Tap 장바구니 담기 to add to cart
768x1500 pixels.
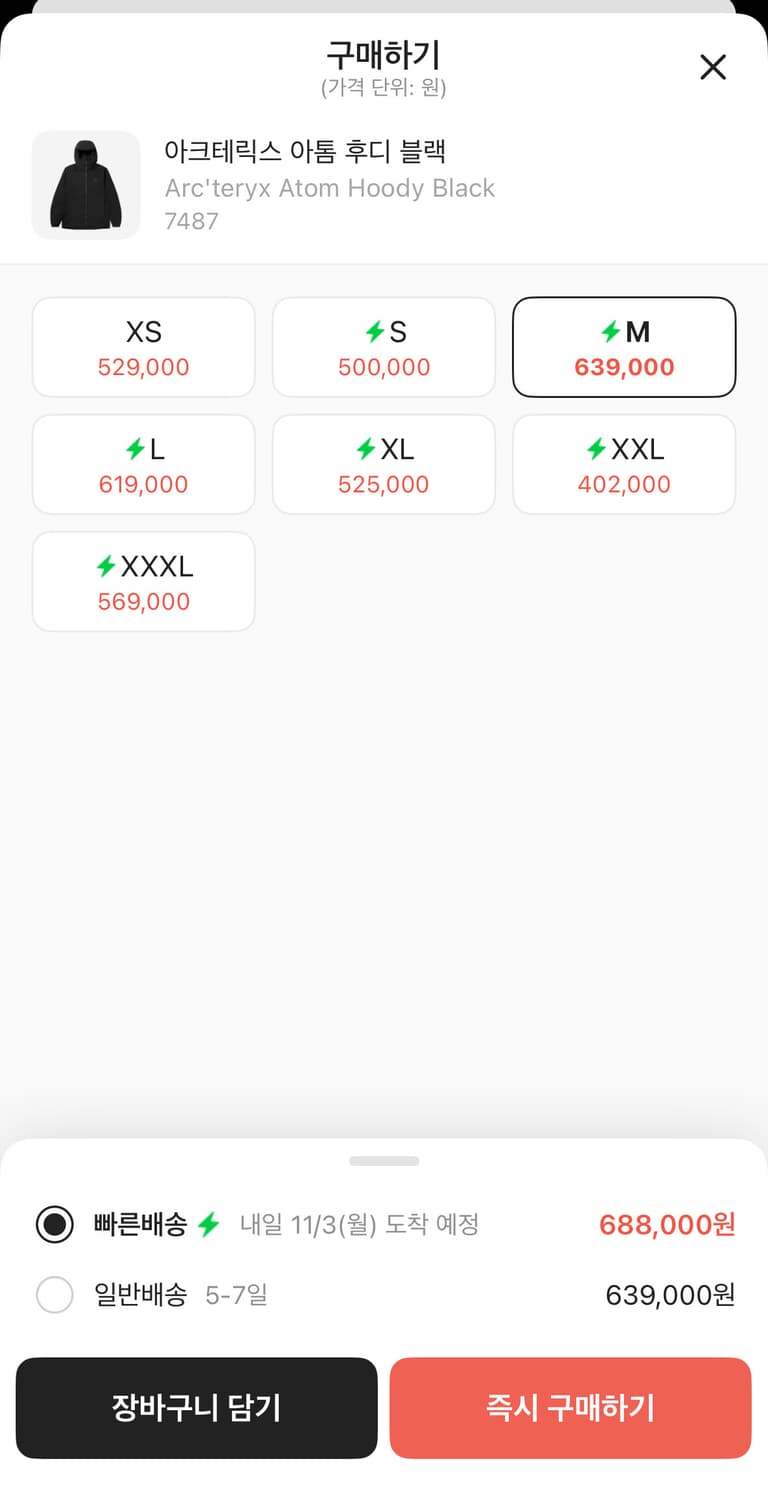pyautogui.click(x=196, y=1407)
